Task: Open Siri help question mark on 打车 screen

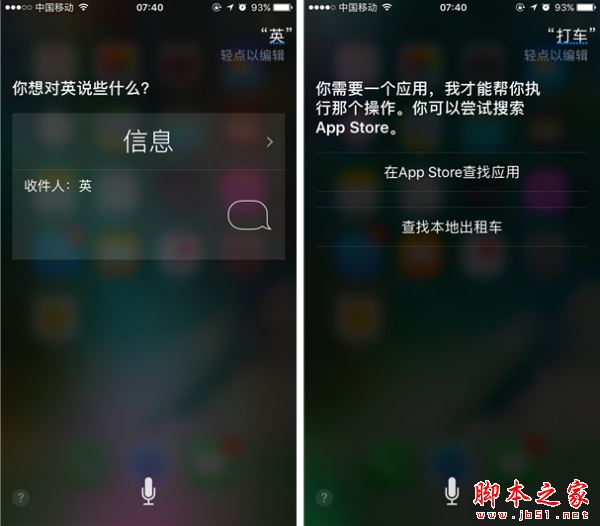Action: [324, 497]
